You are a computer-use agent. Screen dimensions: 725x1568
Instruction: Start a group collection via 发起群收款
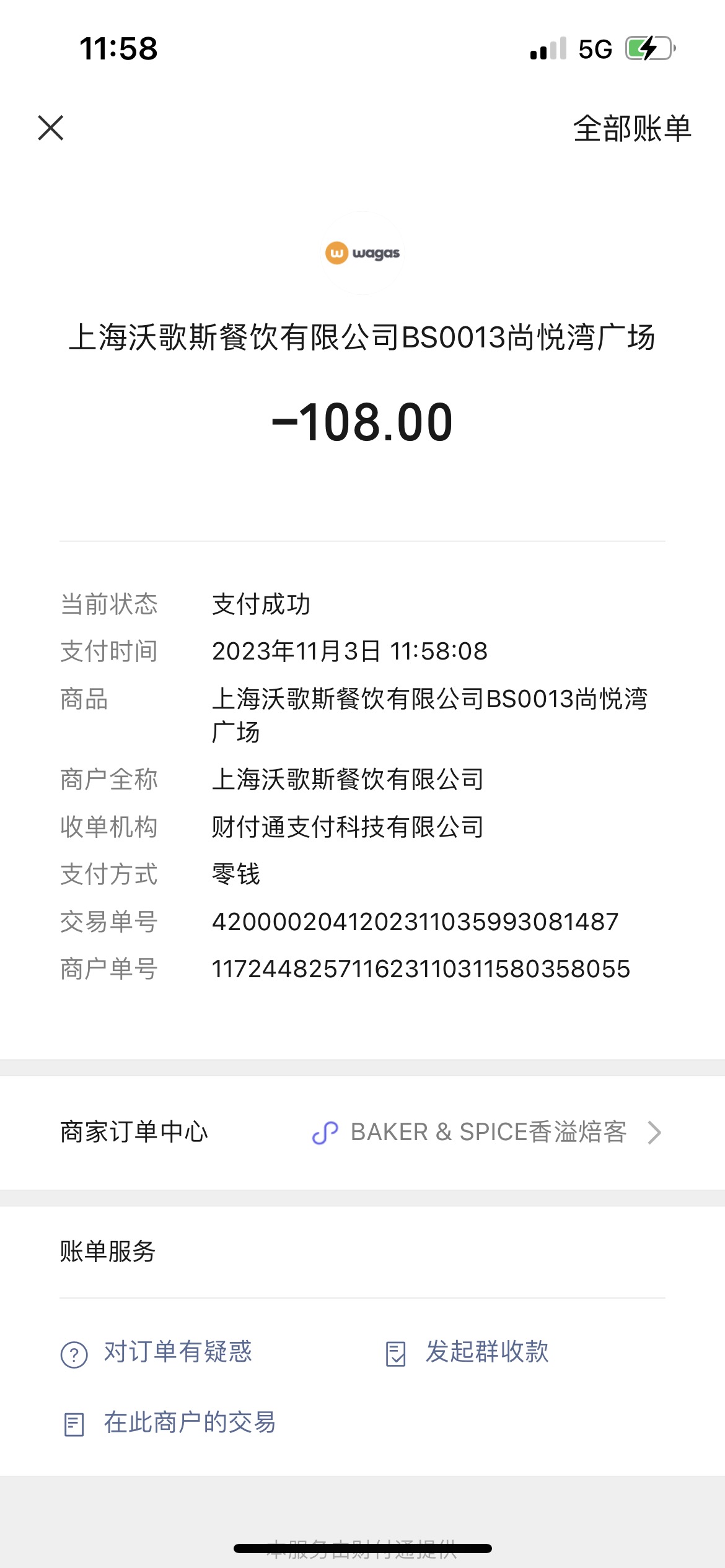(x=467, y=1352)
